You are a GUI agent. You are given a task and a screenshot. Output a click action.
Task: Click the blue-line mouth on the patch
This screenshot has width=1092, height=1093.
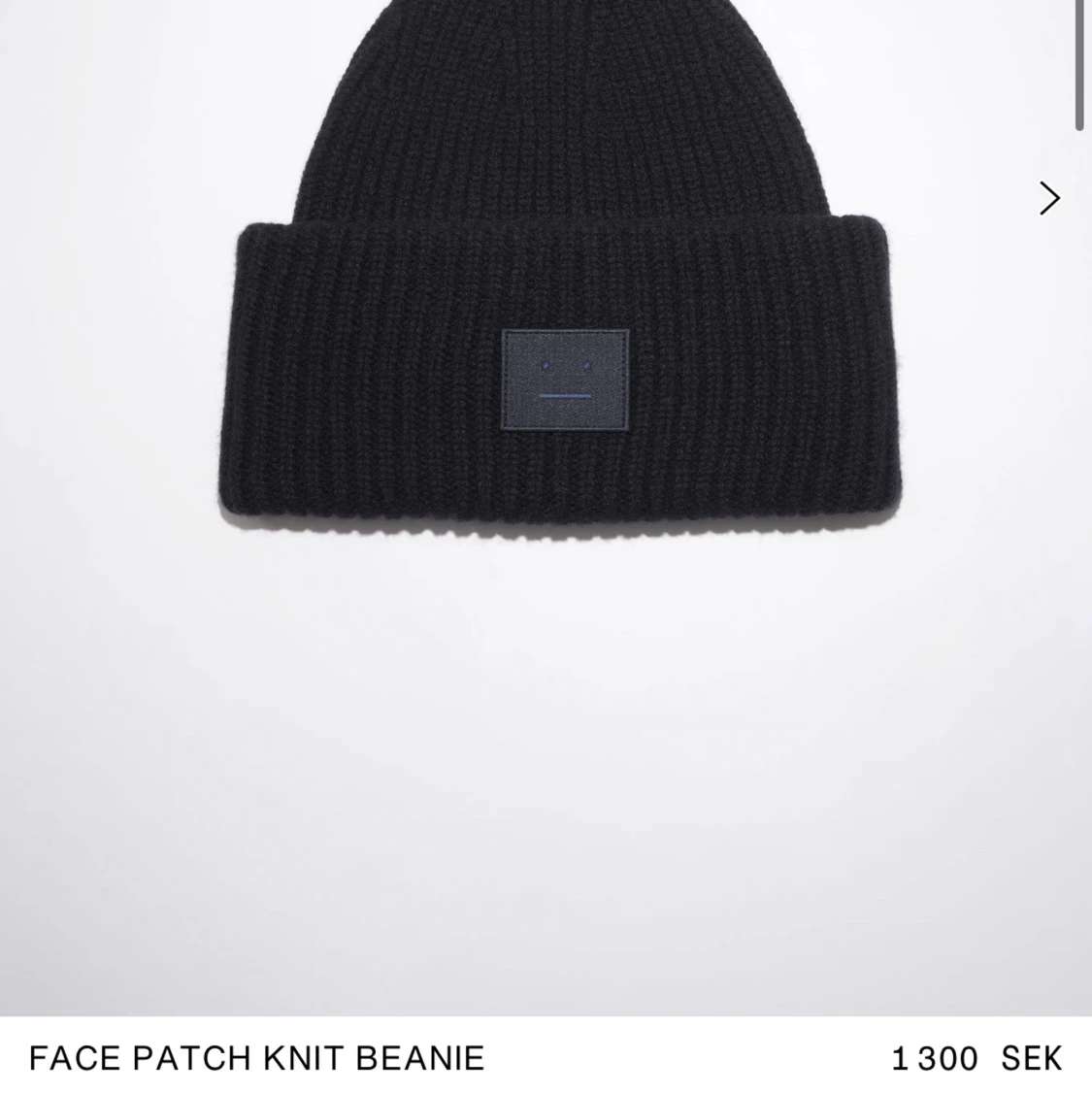tap(567, 396)
